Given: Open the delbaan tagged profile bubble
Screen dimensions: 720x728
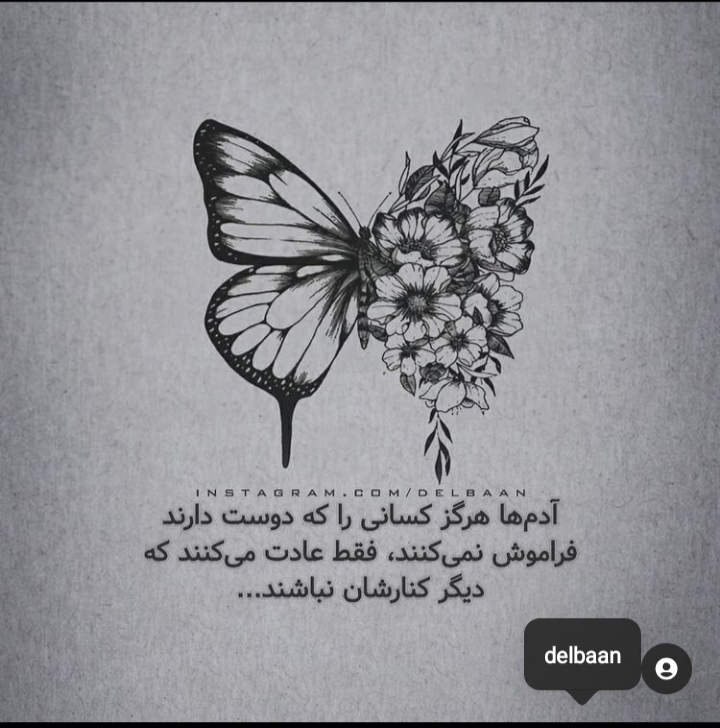Looking at the screenshot, I should (x=582, y=656).
